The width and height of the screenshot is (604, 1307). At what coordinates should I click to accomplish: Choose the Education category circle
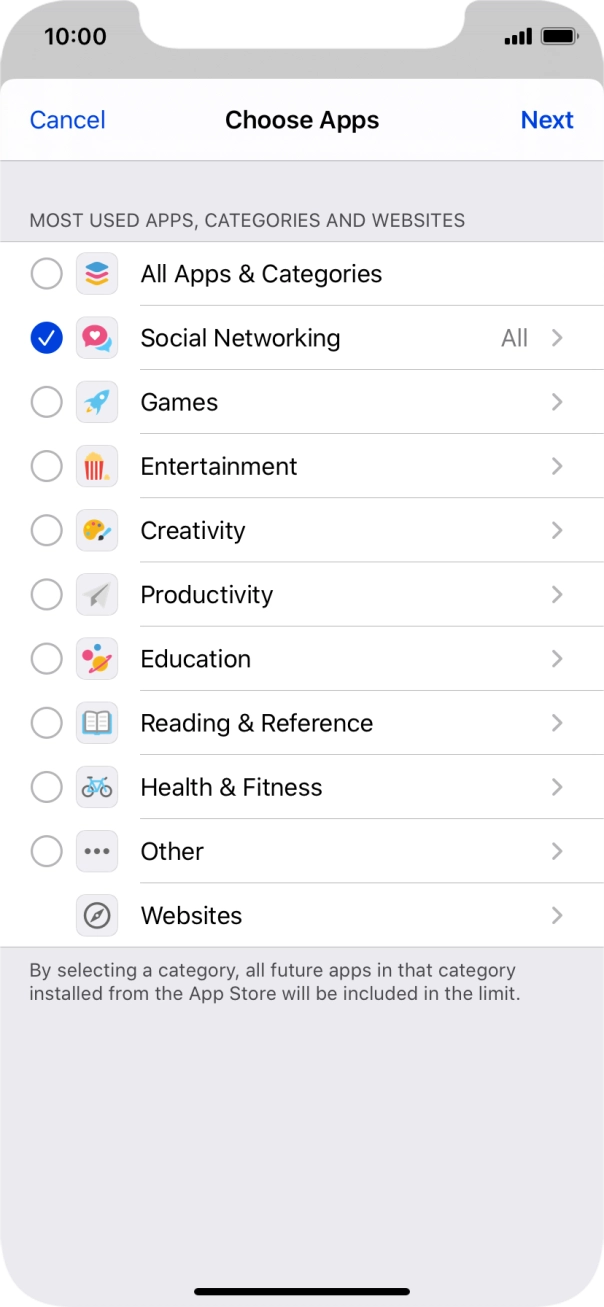click(x=47, y=659)
